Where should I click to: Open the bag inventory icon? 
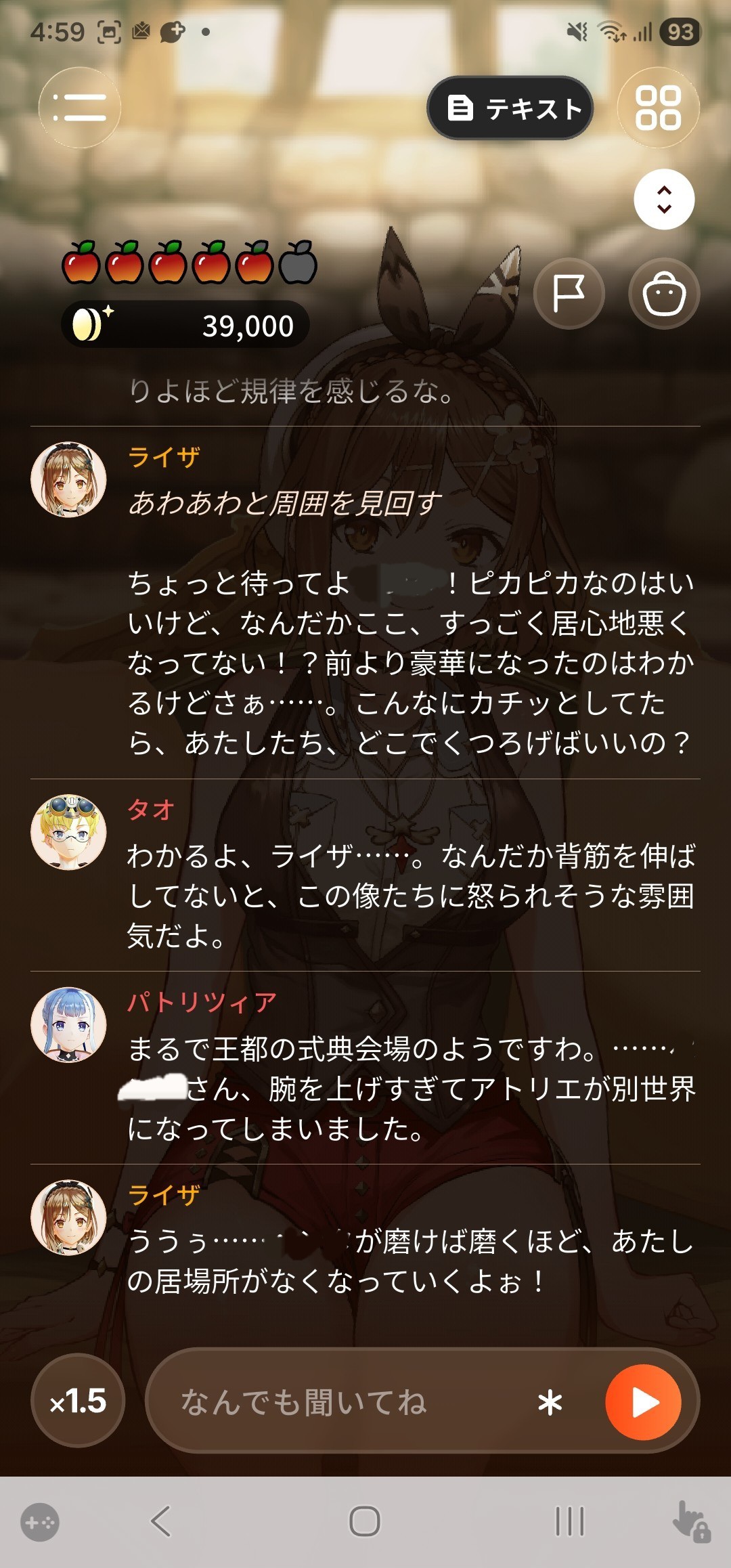coord(664,293)
